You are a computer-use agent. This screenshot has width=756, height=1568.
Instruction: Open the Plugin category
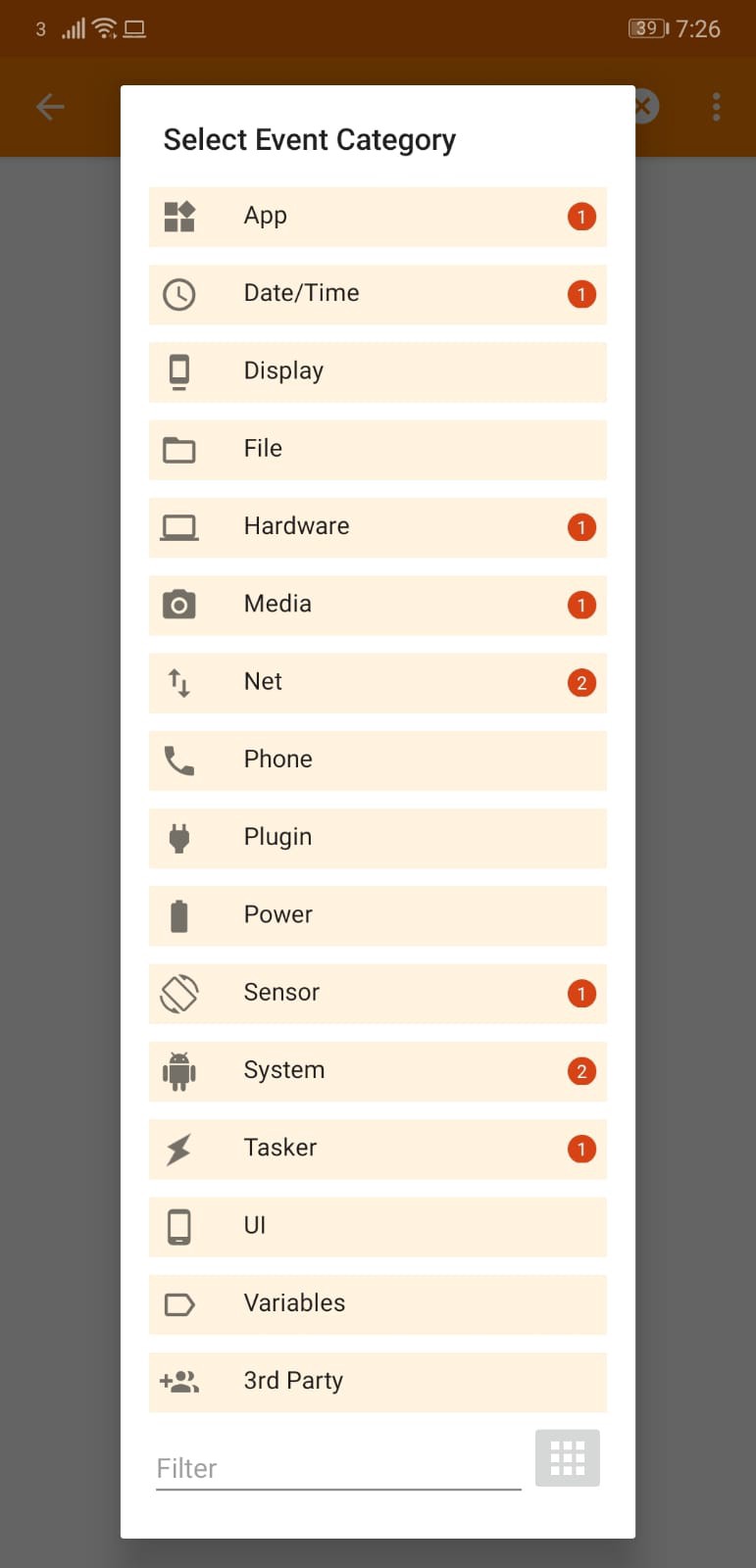click(378, 838)
